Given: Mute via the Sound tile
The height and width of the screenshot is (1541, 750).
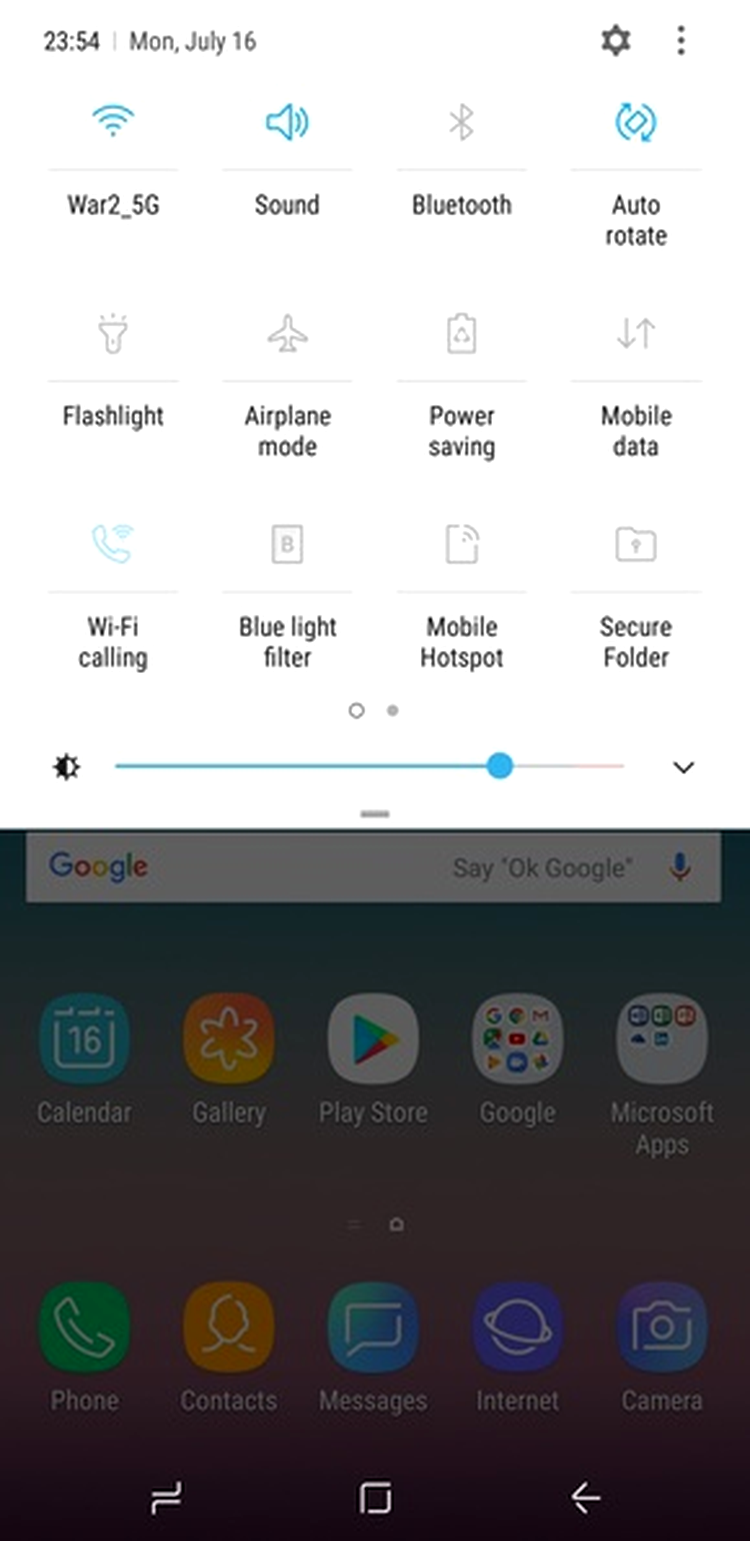Looking at the screenshot, I should pos(287,123).
